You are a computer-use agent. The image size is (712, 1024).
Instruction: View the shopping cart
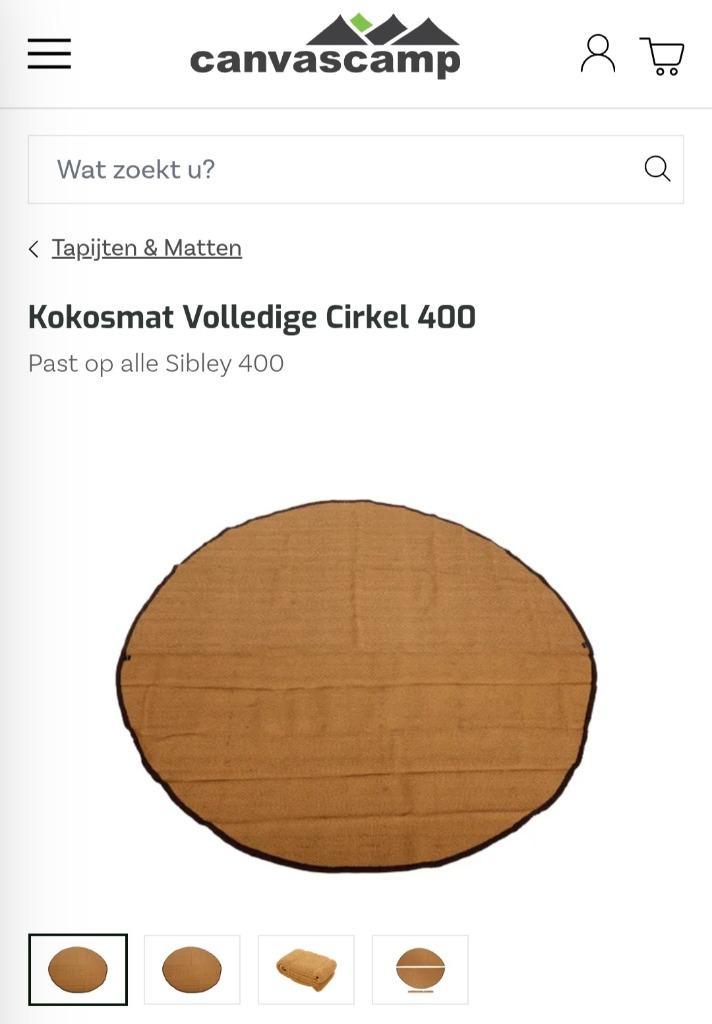662,56
